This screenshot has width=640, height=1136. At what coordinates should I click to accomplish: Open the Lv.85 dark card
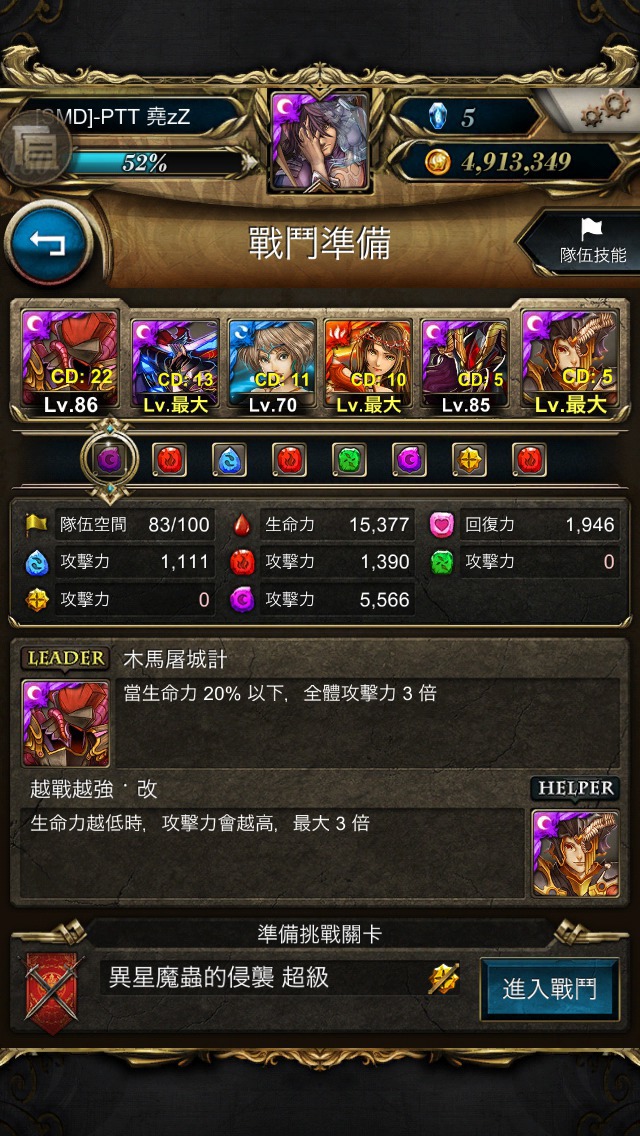(x=465, y=366)
